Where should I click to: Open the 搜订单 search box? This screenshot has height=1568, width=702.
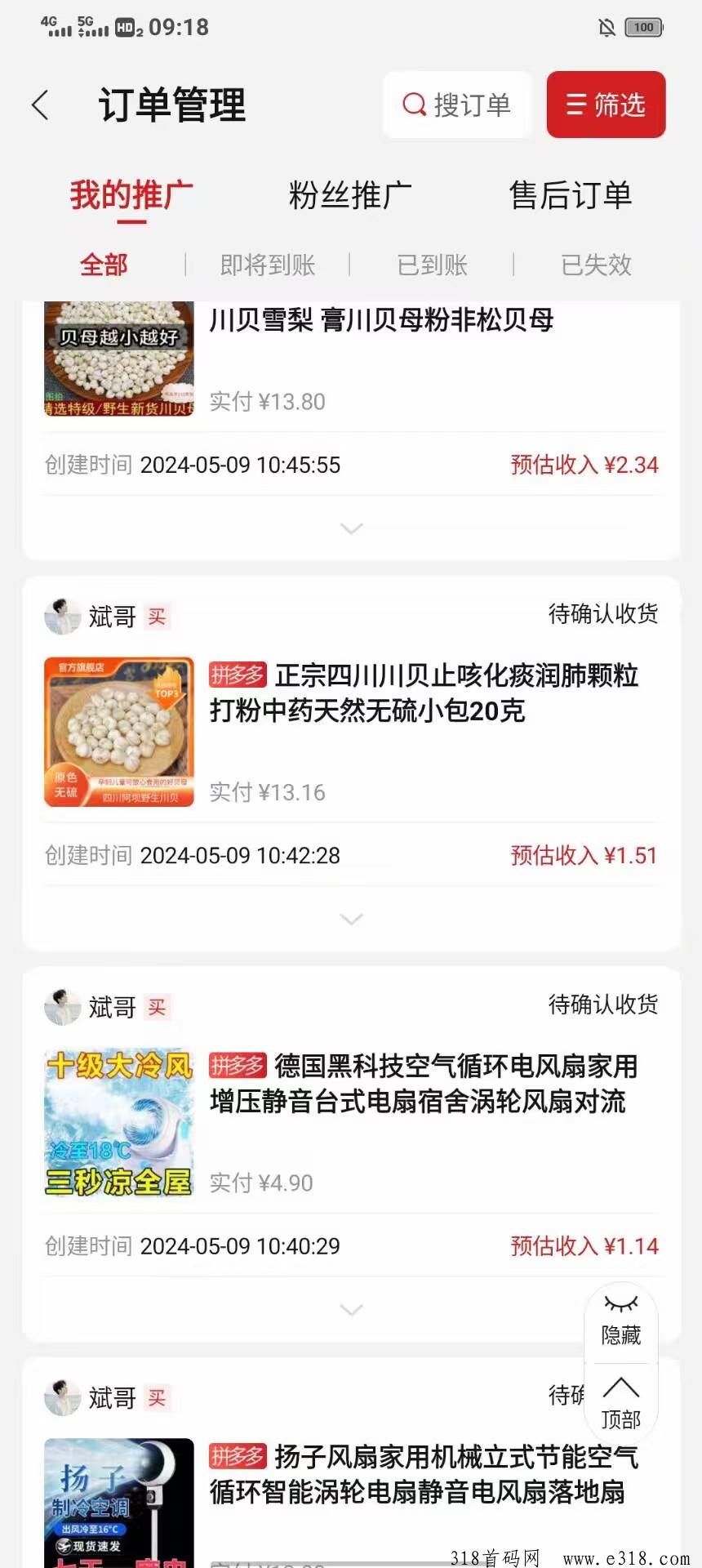point(457,105)
